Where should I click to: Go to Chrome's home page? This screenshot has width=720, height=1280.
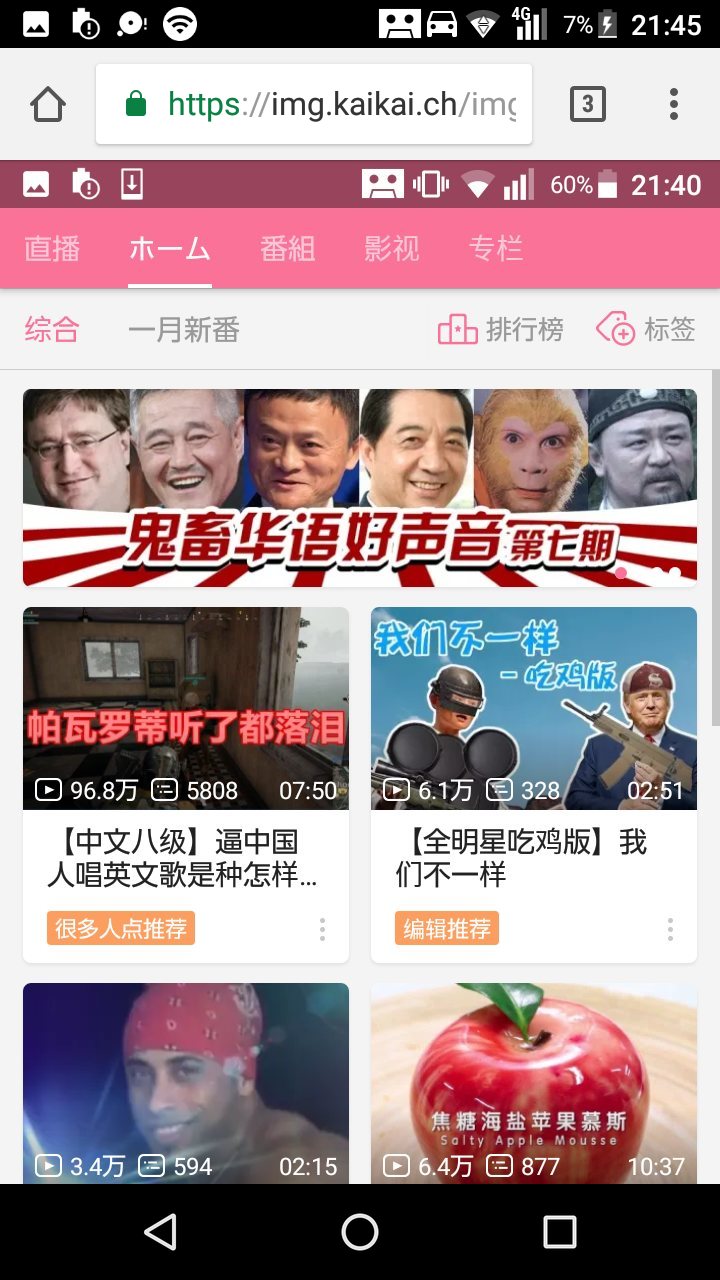[48, 104]
